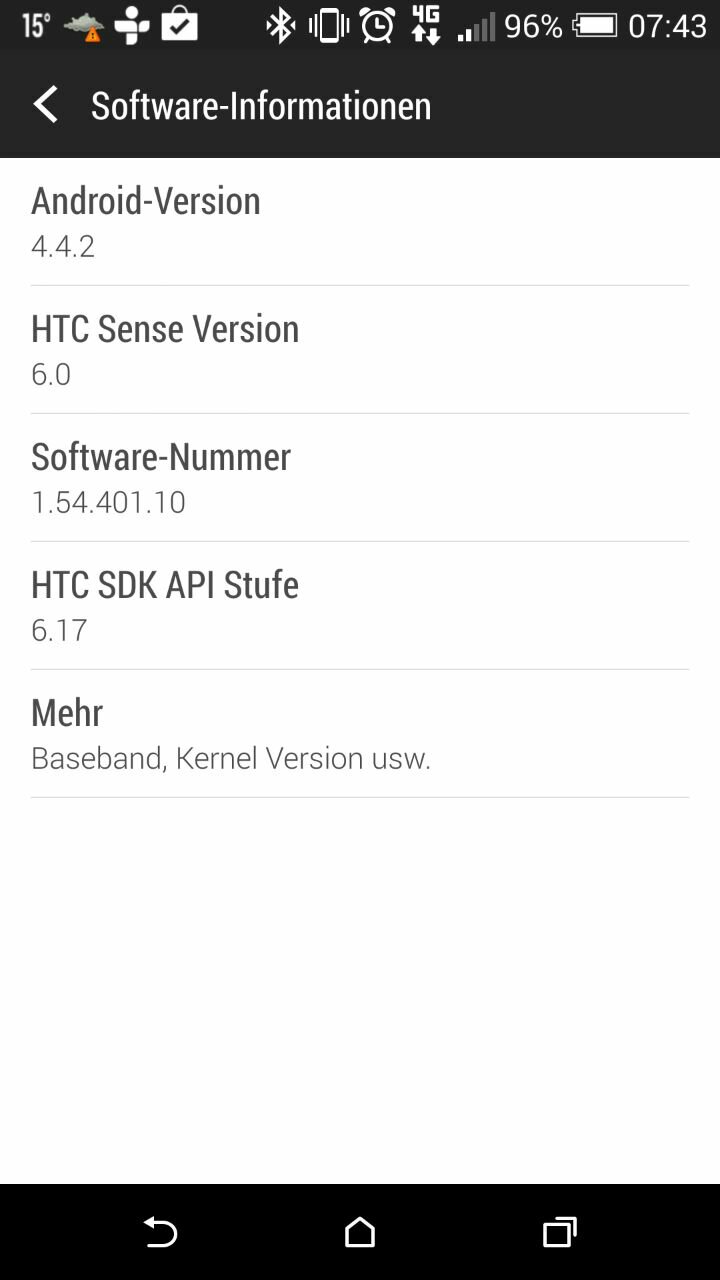The height and width of the screenshot is (1280, 720).
Task: Tap the Software-Nummer row
Action: [360, 478]
